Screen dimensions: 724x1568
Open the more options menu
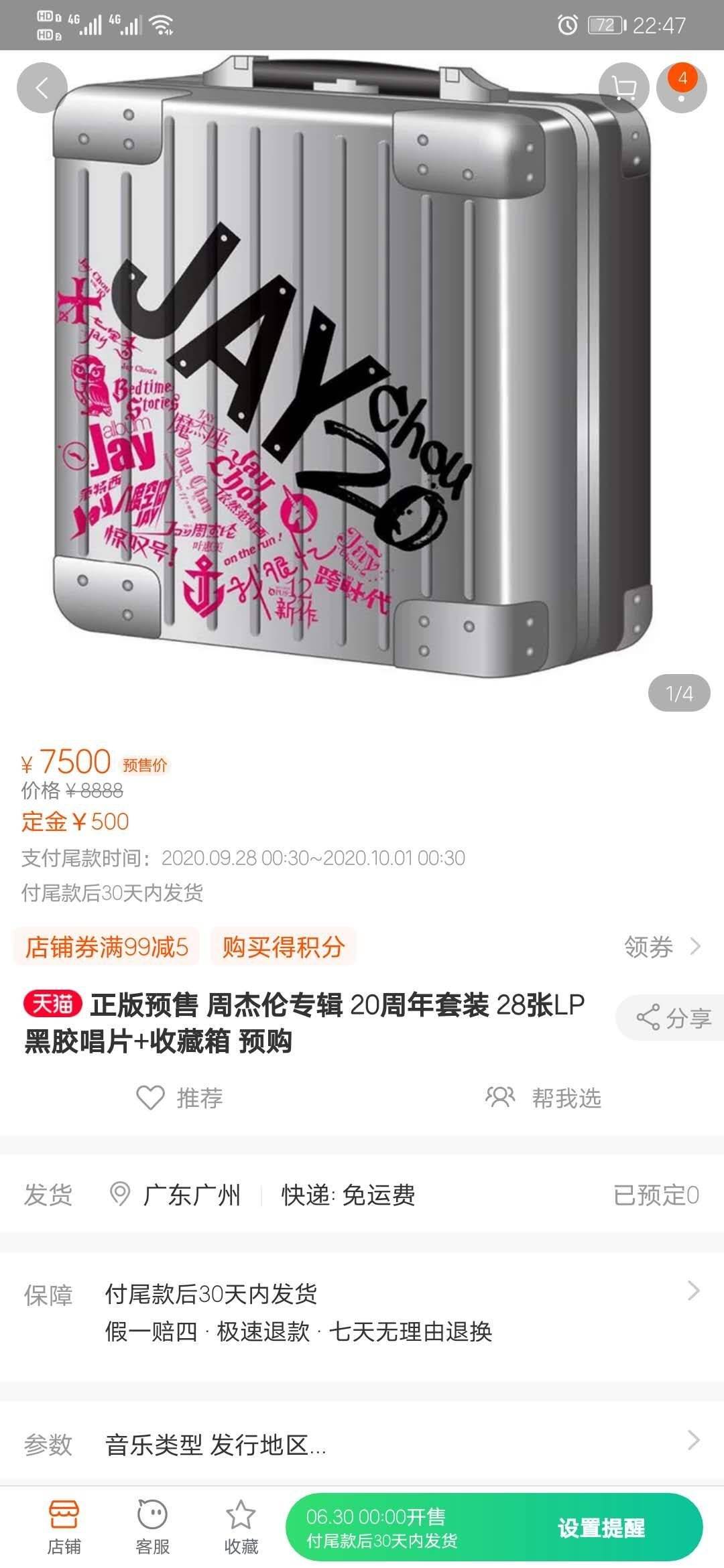click(x=682, y=88)
